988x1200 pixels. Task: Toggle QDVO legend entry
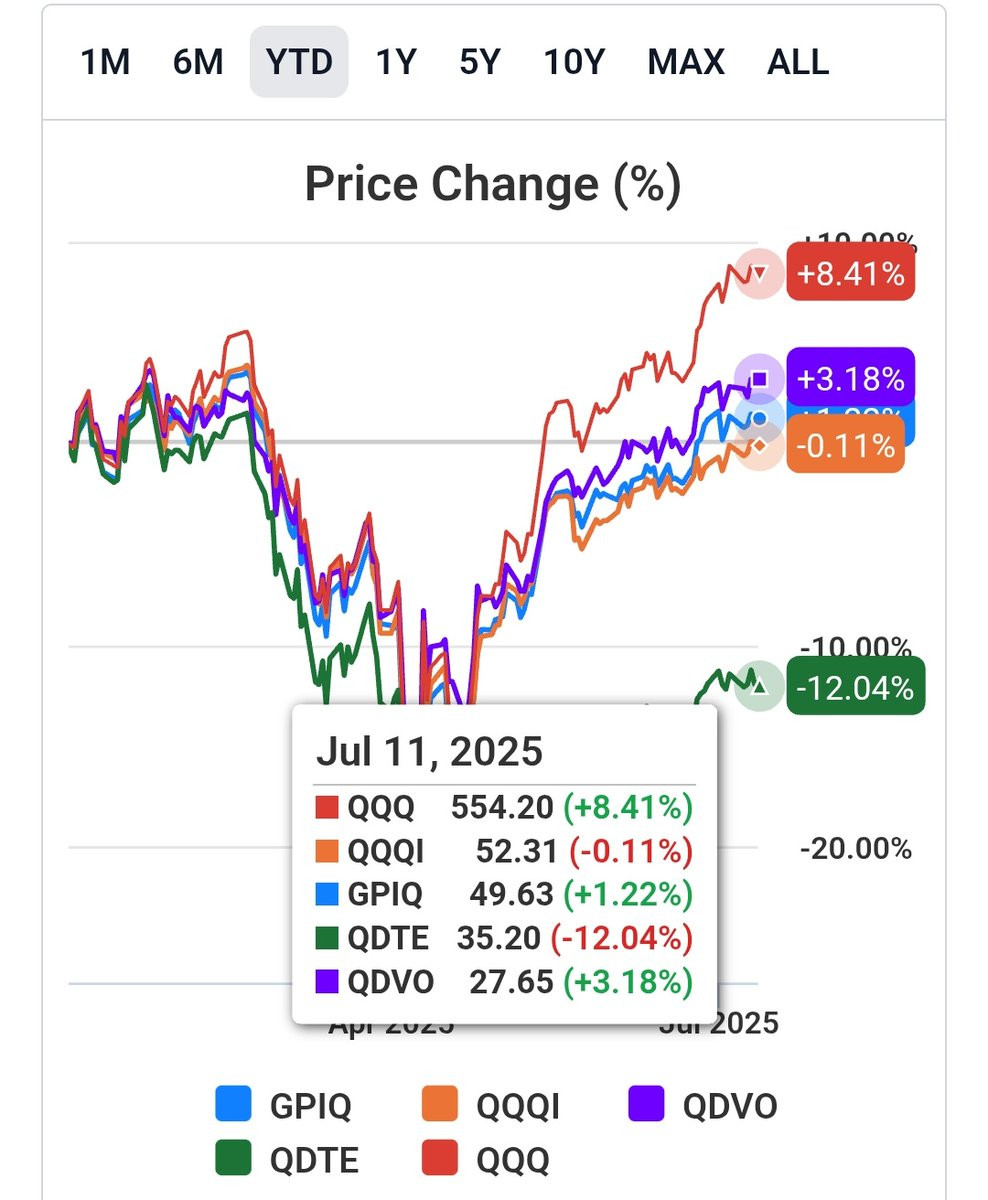(x=703, y=1106)
